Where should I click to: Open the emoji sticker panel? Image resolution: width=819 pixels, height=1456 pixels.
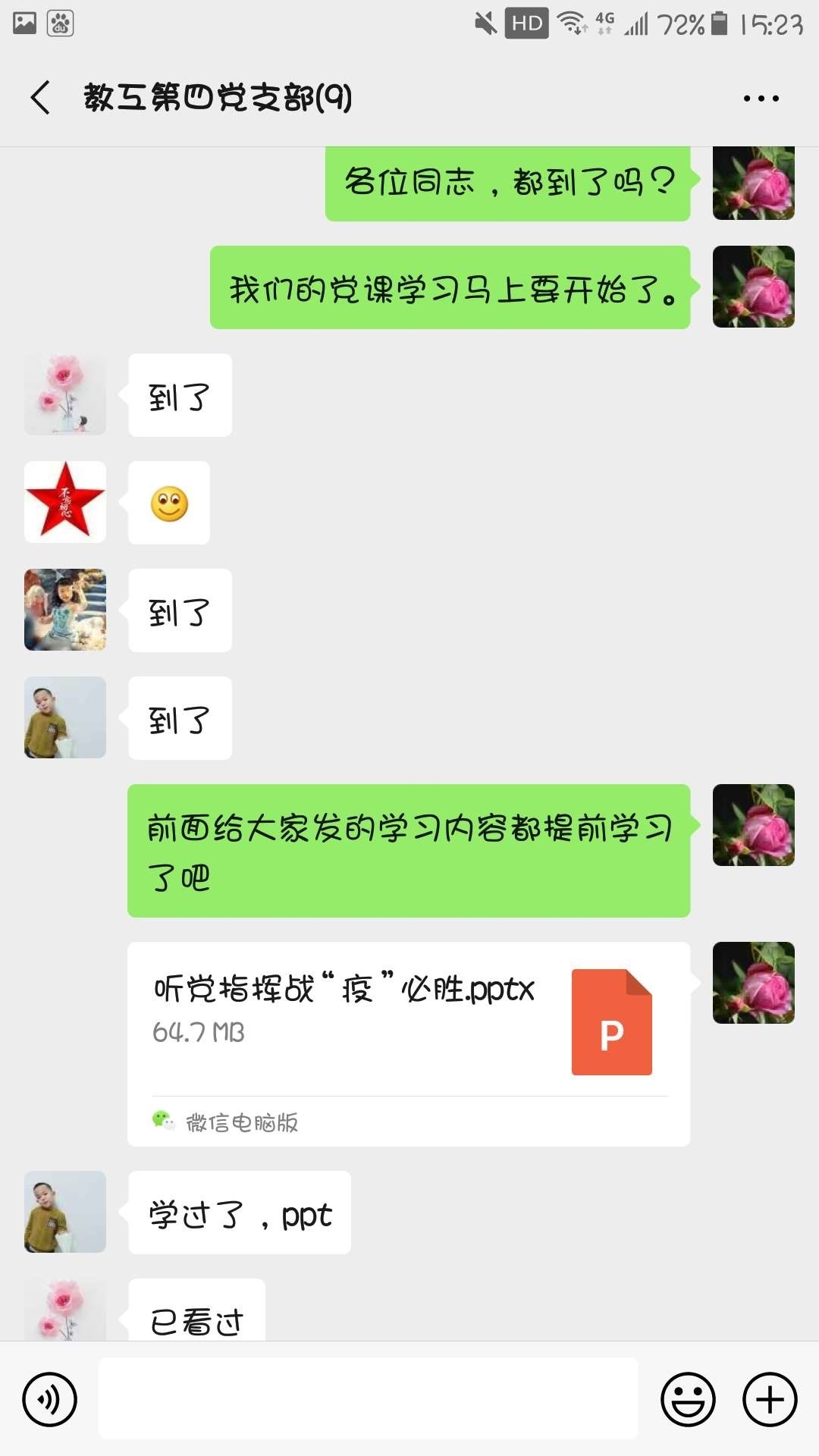coord(688,1399)
